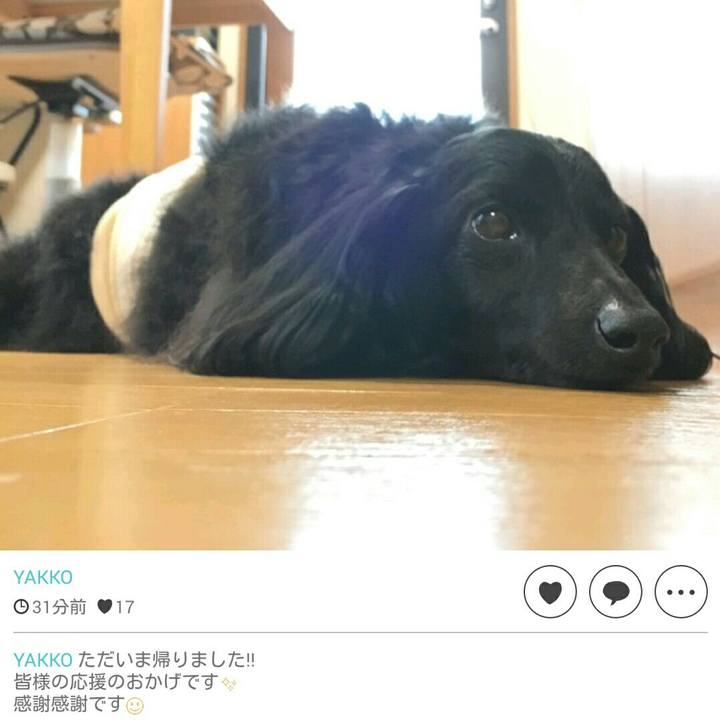View the dog photo in full
This screenshot has width=720, height=720.
click(360, 275)
